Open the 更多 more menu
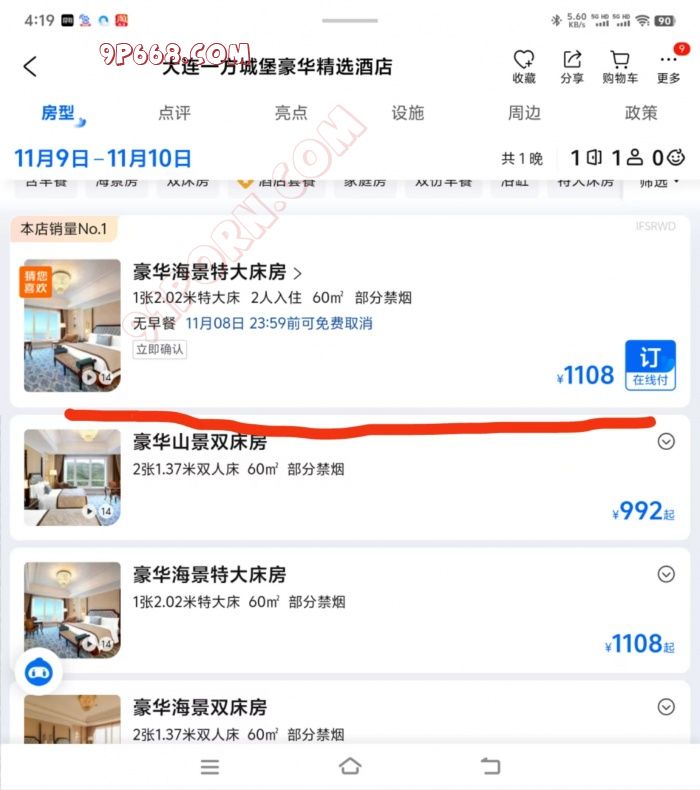The height and width of the screenshot is (790, 700). [x=668, y=67]
